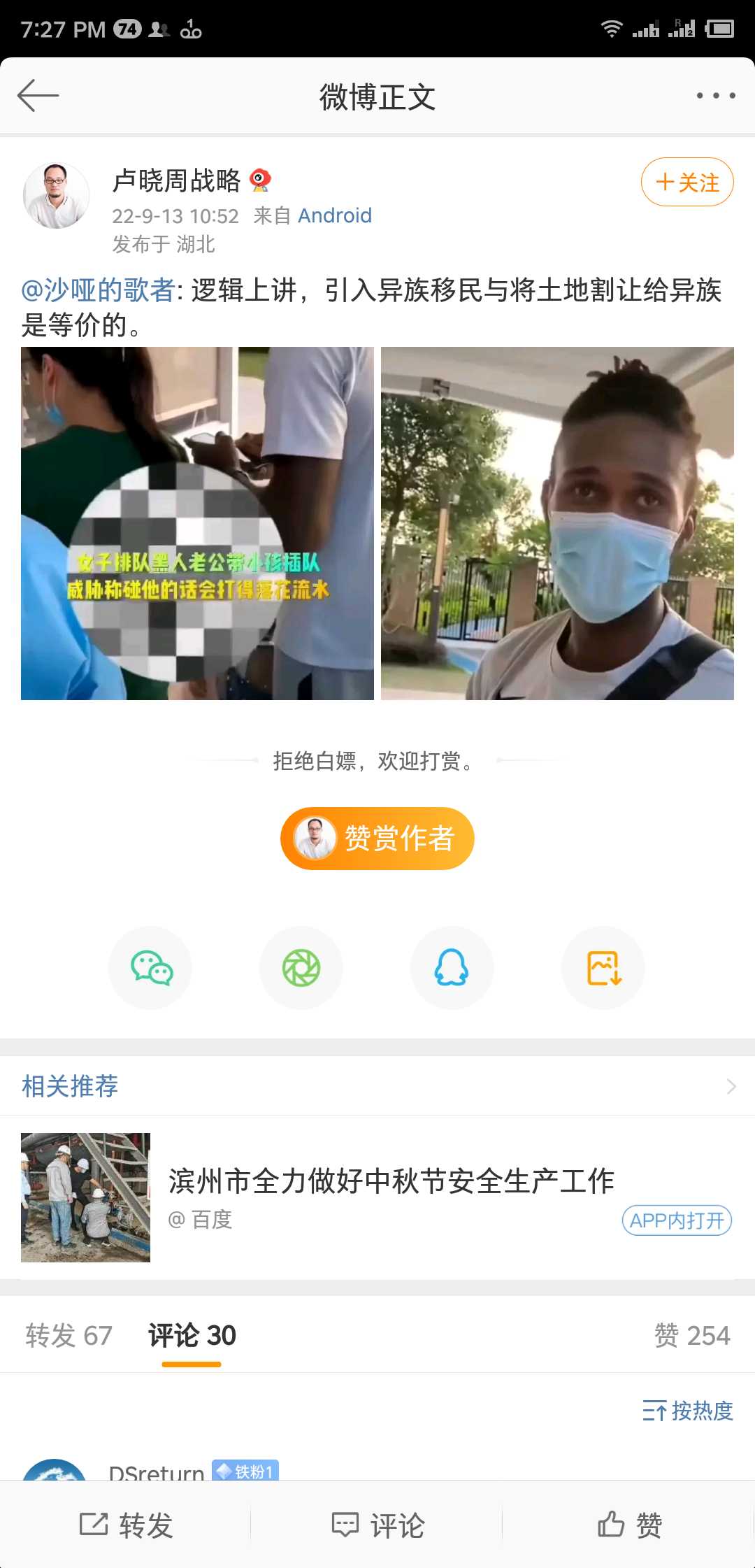Share to WeChat Moments
Image resolution: width=755 pixels, height=1568 pixels.
(301, 968)
